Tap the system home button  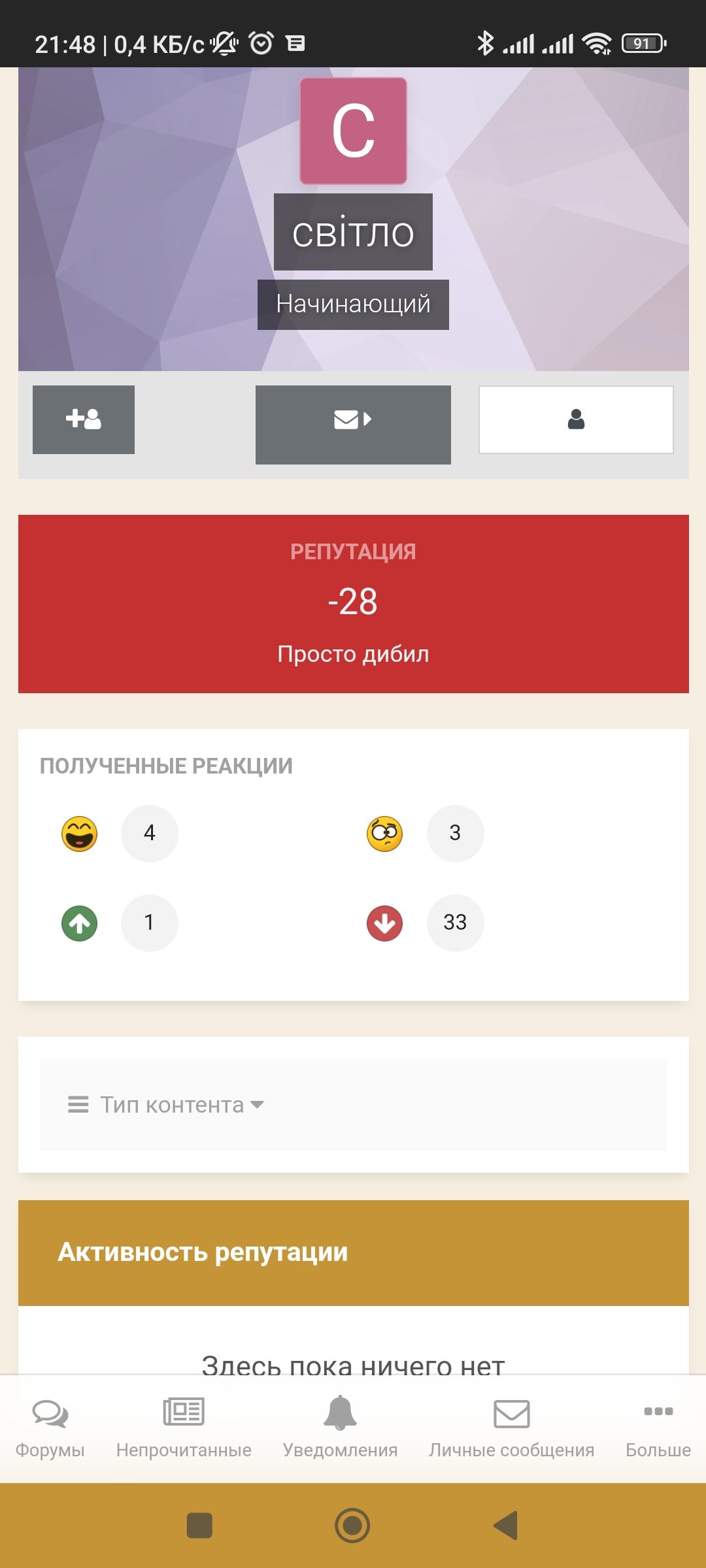[352, 1526]
